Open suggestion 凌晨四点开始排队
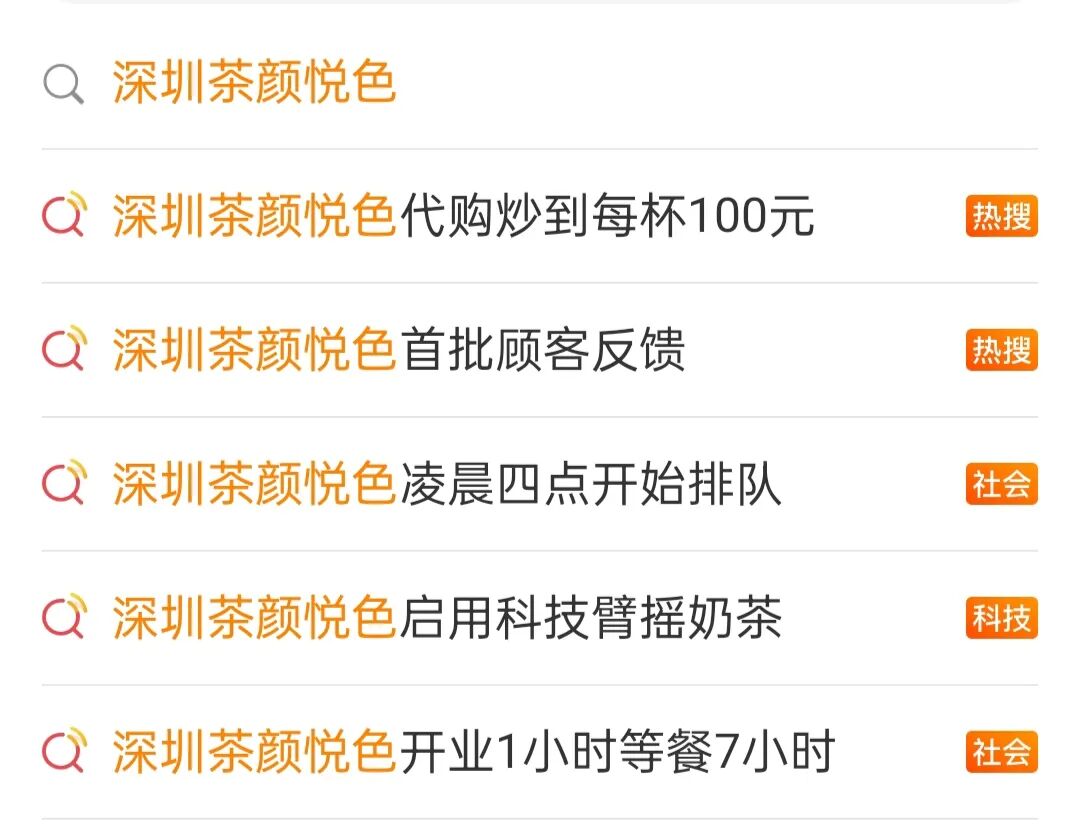Viewport: 1080px width, 825px height. pyautogui.click(x=446, y=485)
